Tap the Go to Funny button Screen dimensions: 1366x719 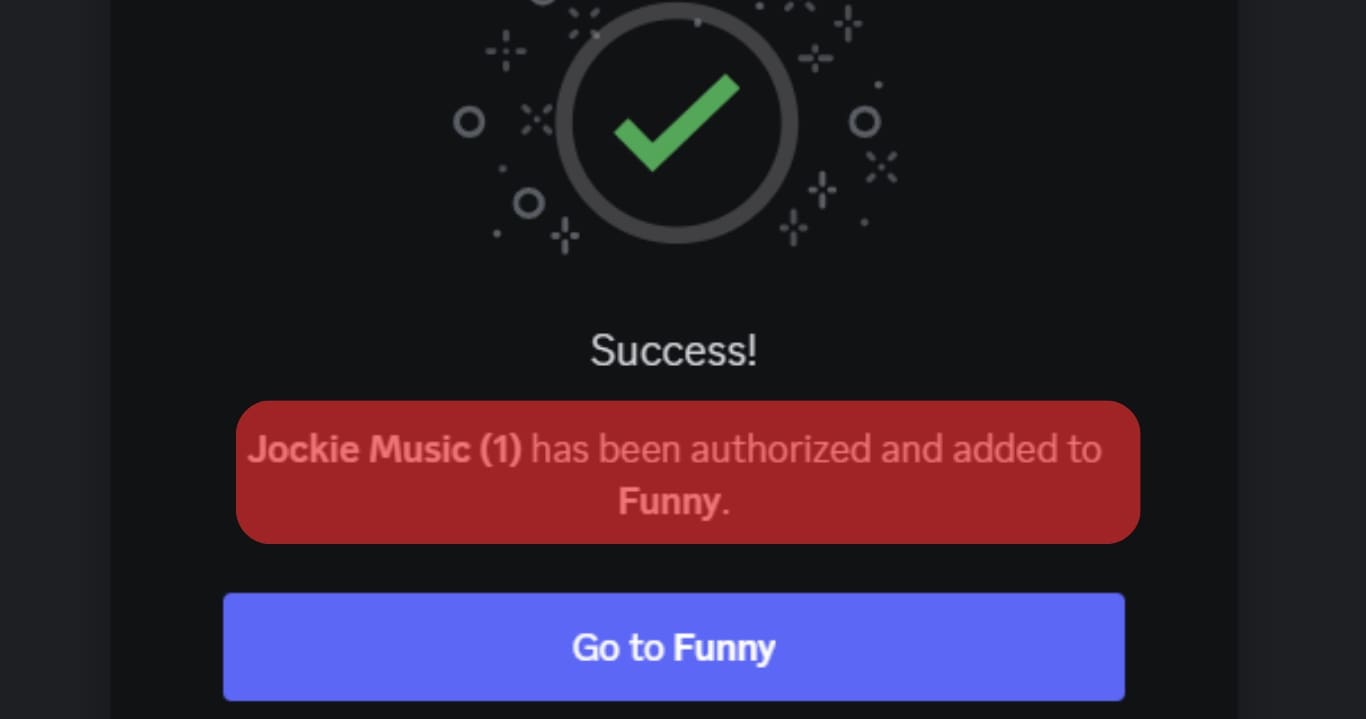pos(673,647)
